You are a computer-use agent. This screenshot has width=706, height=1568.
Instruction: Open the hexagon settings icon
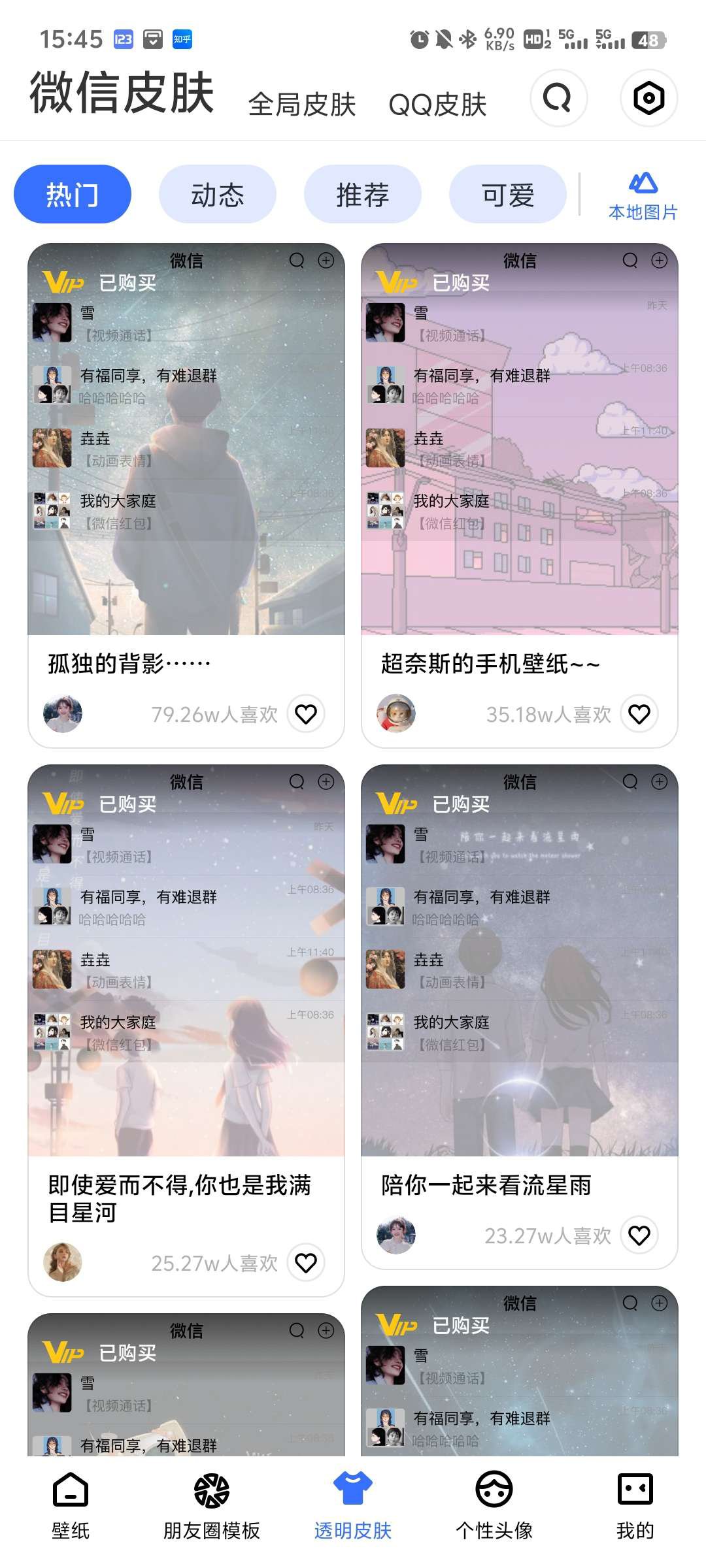pyautogui.click(x=648, y=99)
